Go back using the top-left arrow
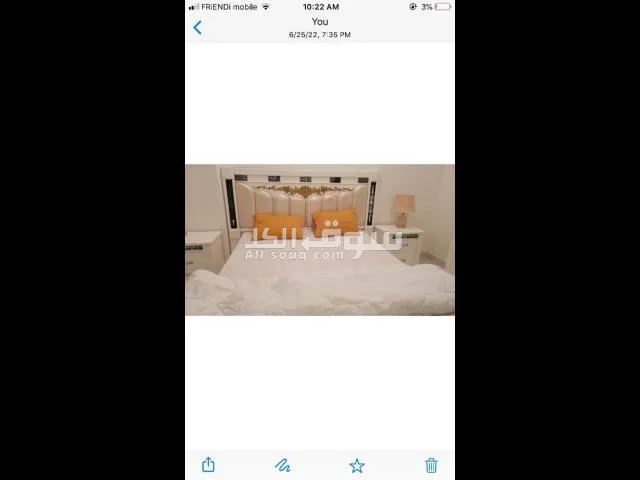 point(197,28)
